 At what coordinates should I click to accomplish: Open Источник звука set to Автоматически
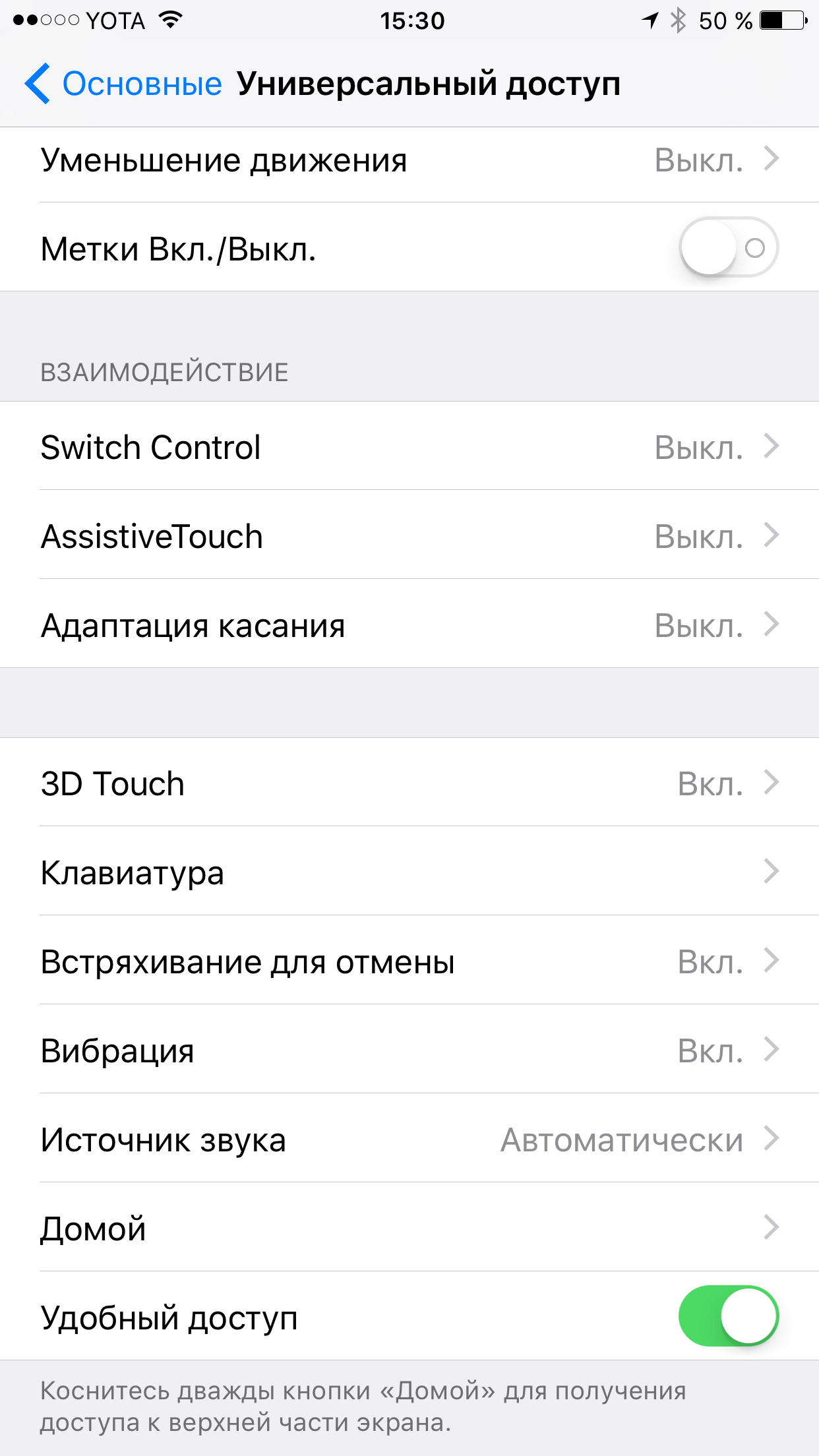[409, 1139]
